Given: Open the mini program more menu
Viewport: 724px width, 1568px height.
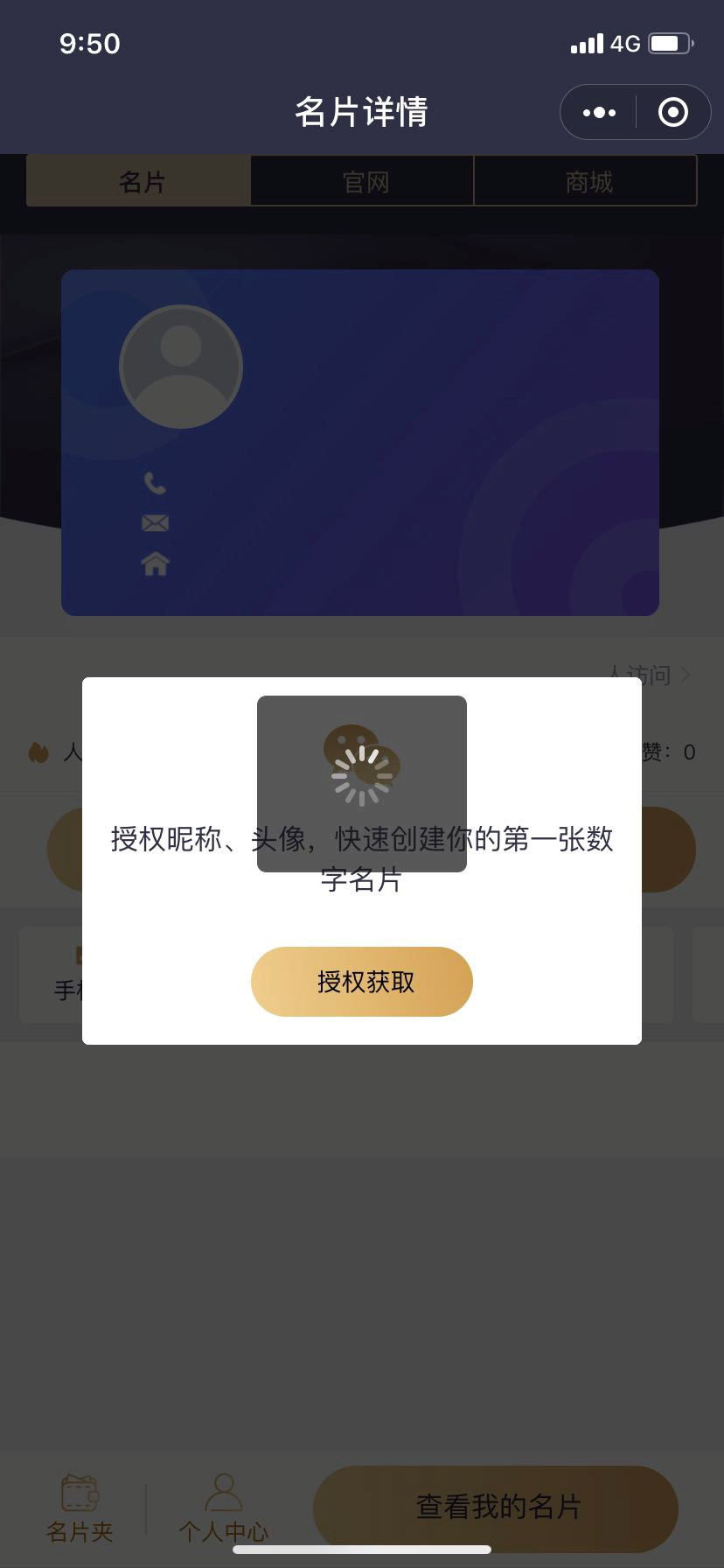Looking at the screenshot, I should (x=599, y=112).
